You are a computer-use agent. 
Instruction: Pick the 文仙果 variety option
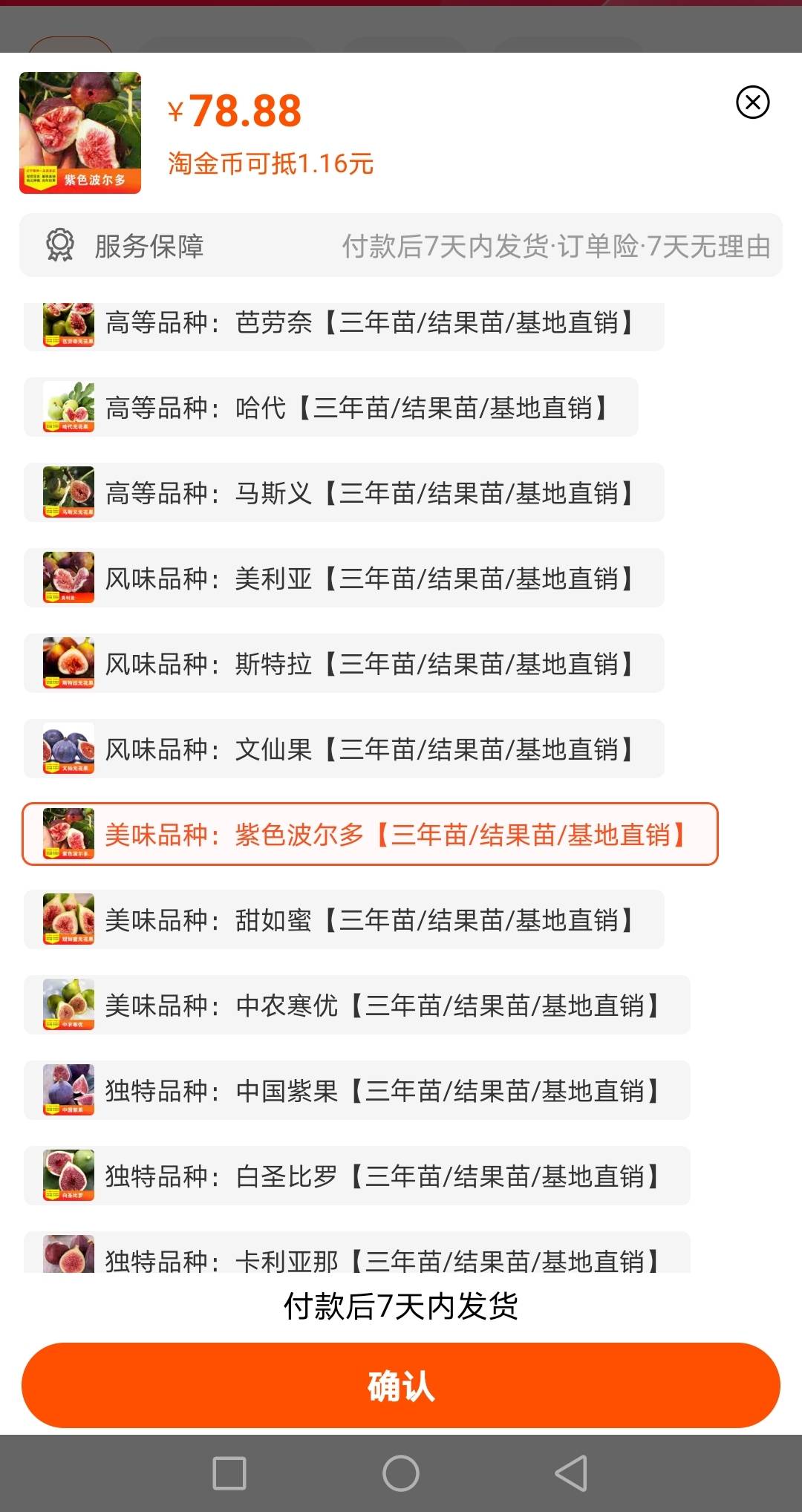[x=344, y=749]
